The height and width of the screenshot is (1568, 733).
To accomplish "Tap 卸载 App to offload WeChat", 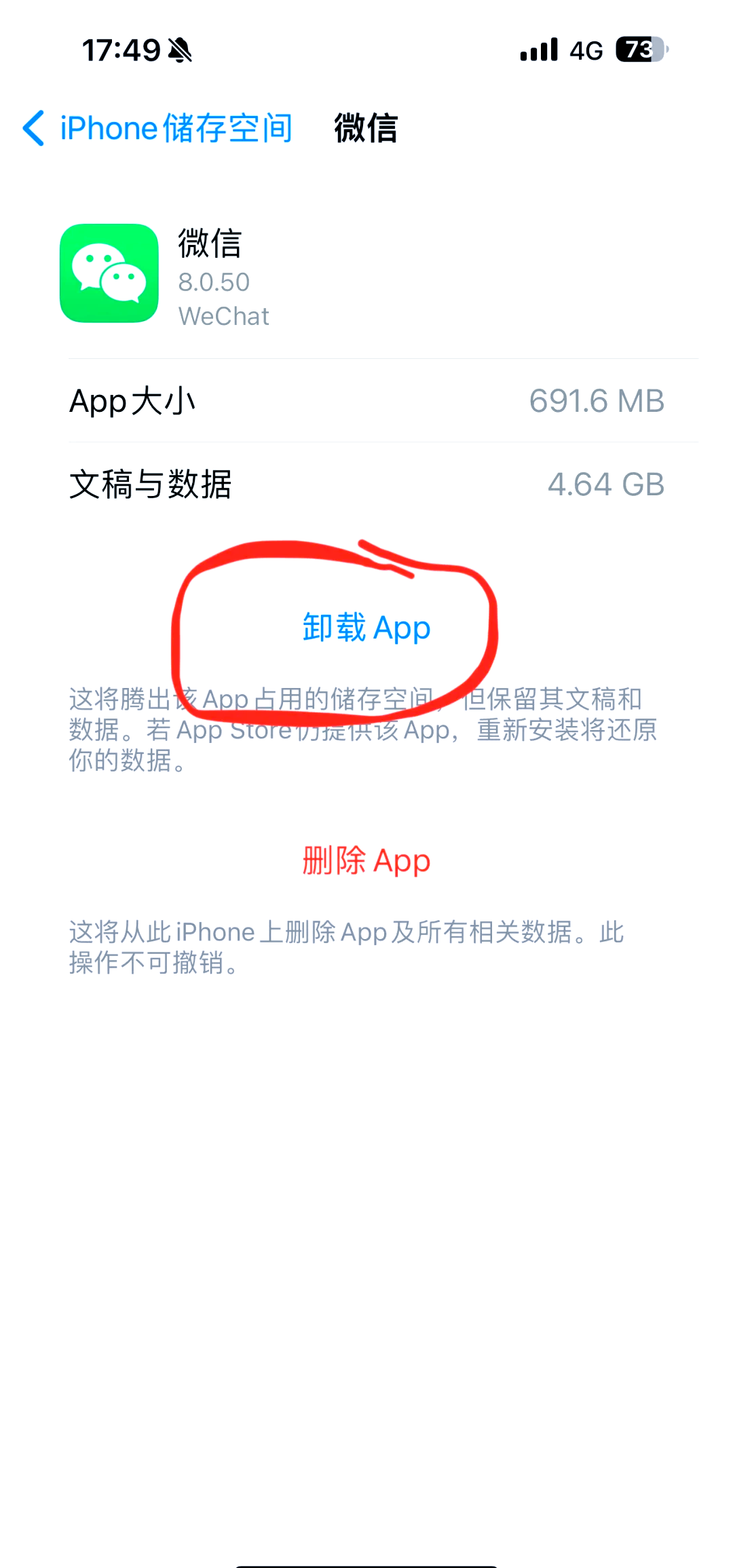I will pyautogui.click(x=366, y=628).
